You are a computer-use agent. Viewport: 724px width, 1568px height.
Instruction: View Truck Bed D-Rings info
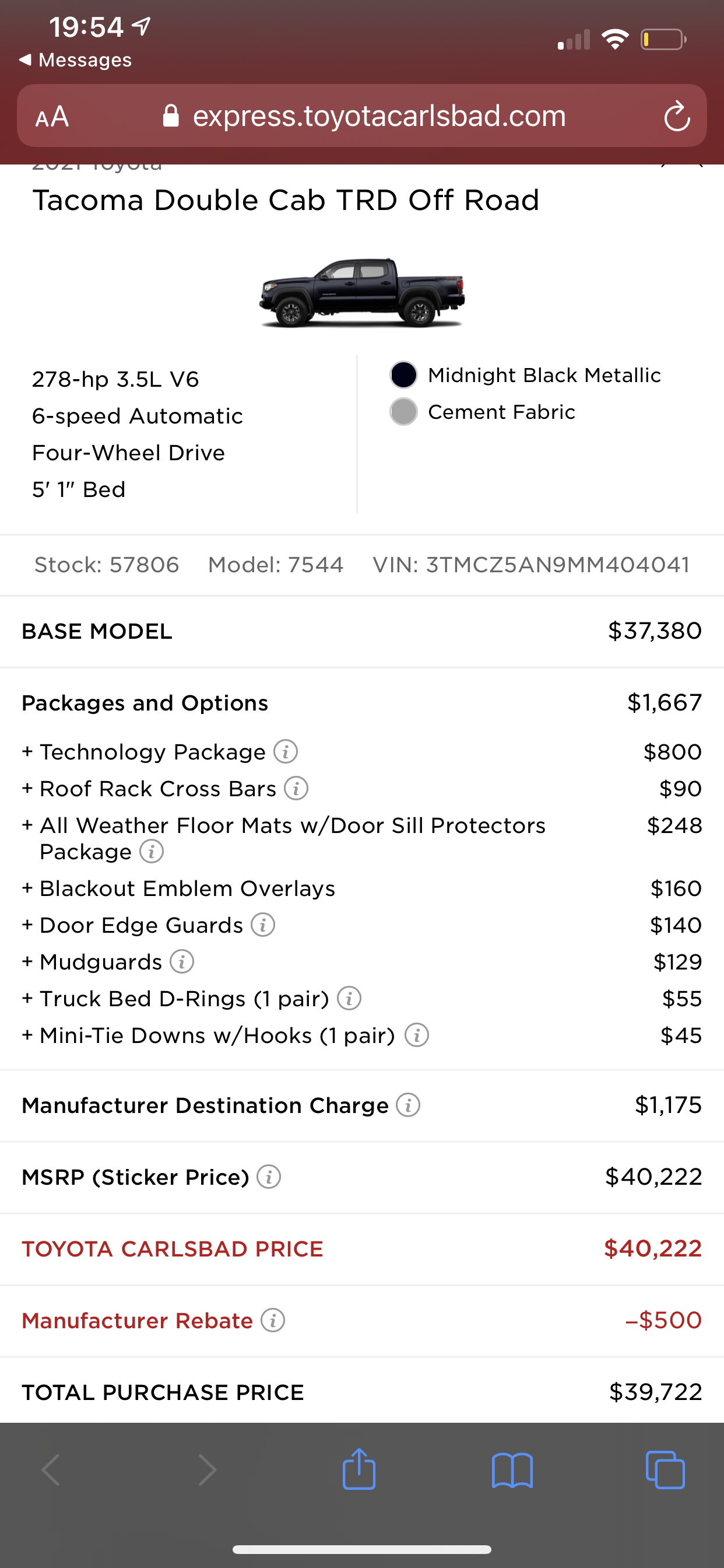[349, 998]
